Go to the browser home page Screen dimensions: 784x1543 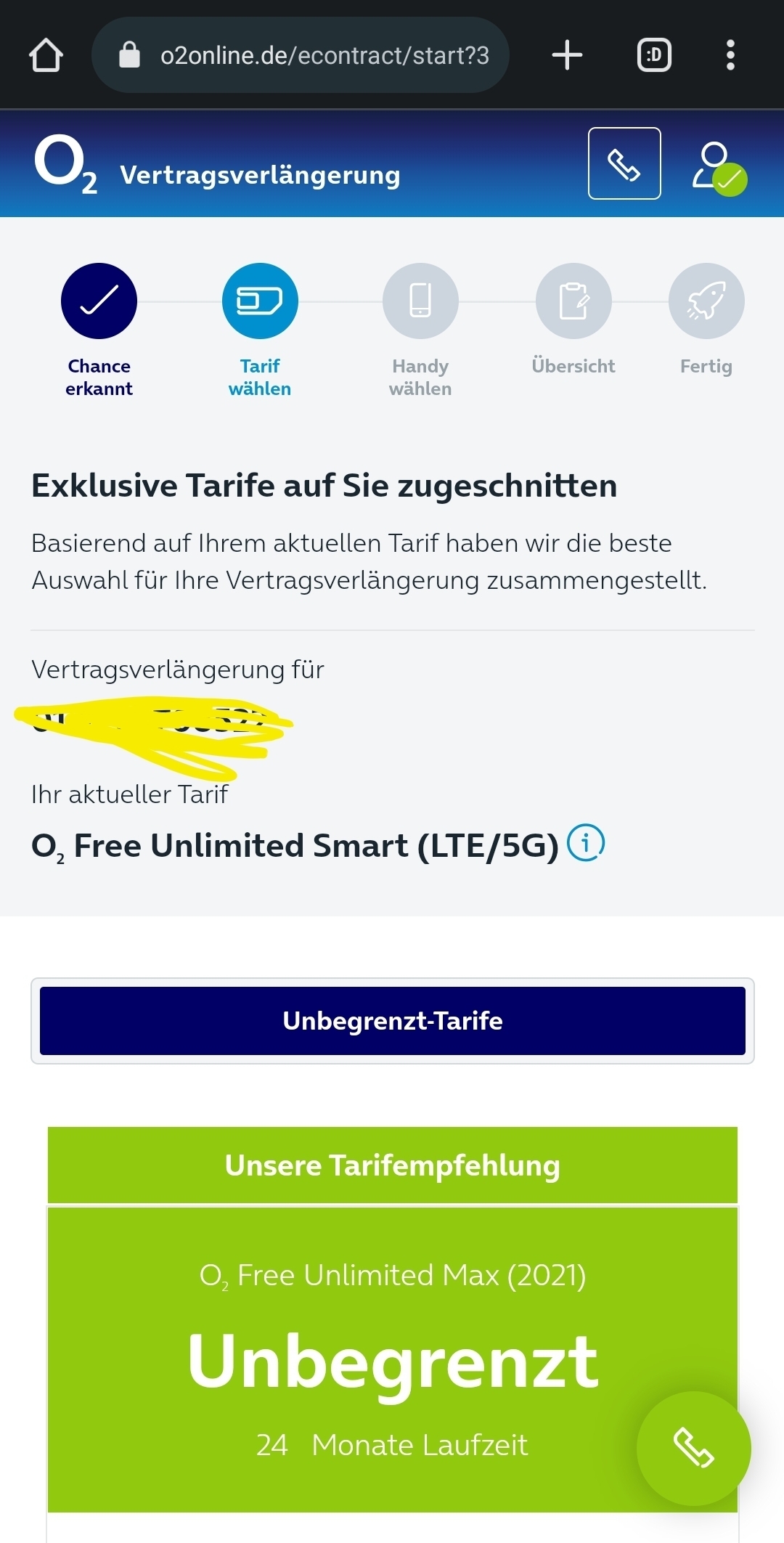pyautogui.click(x=46, y=55)
